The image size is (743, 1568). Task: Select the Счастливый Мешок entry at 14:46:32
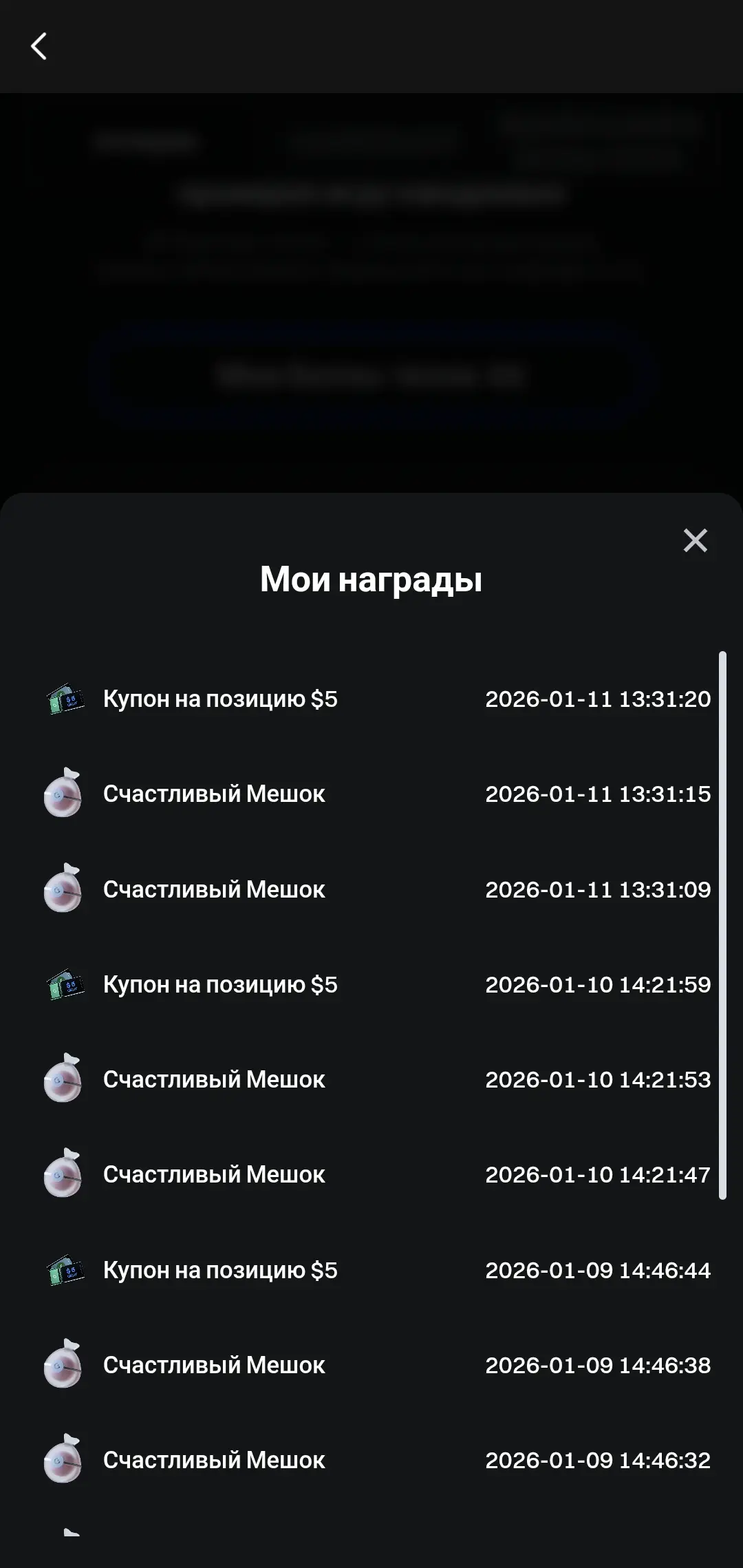tap(371, 1460)
